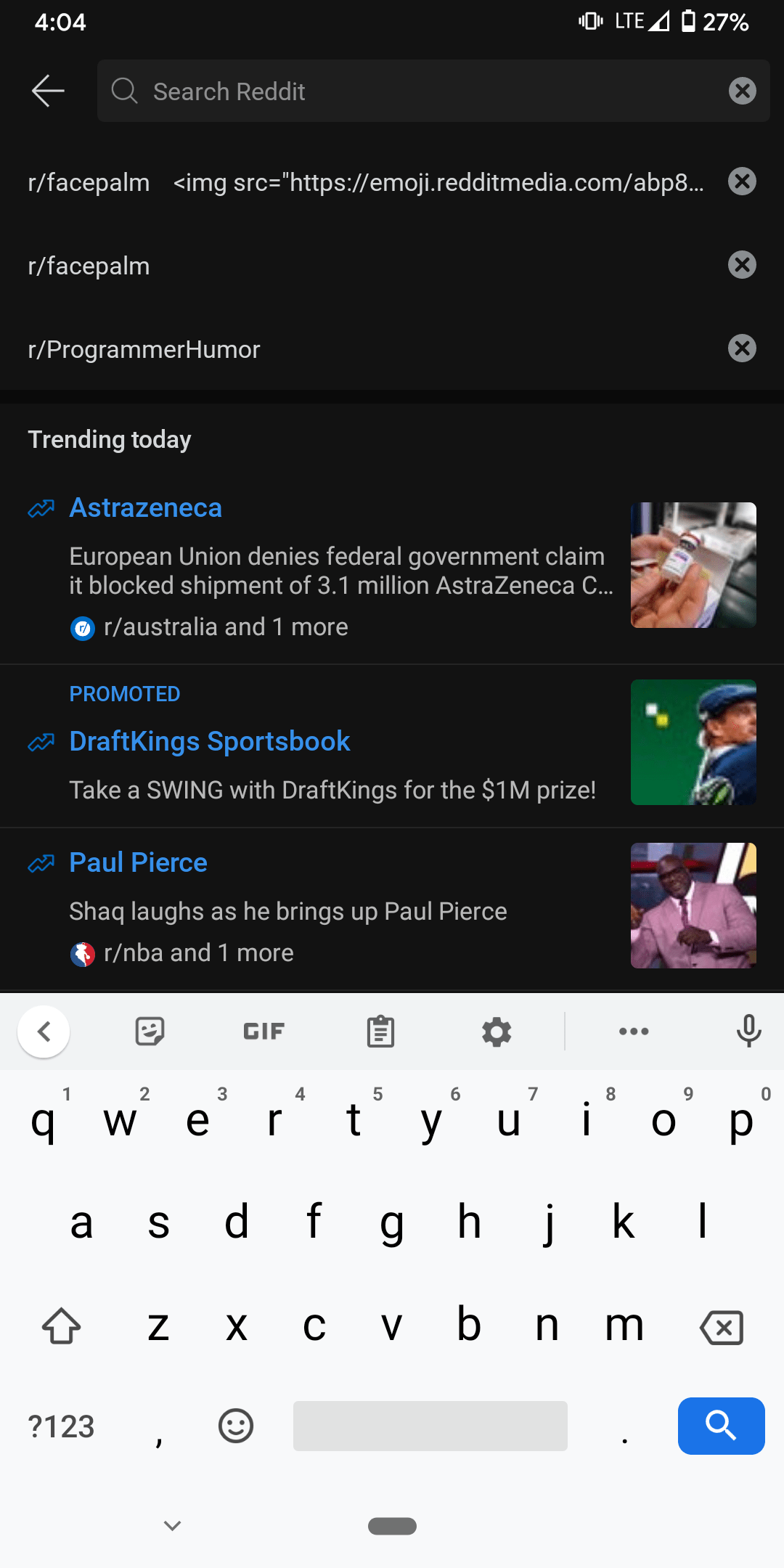The height and width of the screenshot is (1568, 784).
Task: Open the Astrazeneca trending topic
Action: [145, 508]
